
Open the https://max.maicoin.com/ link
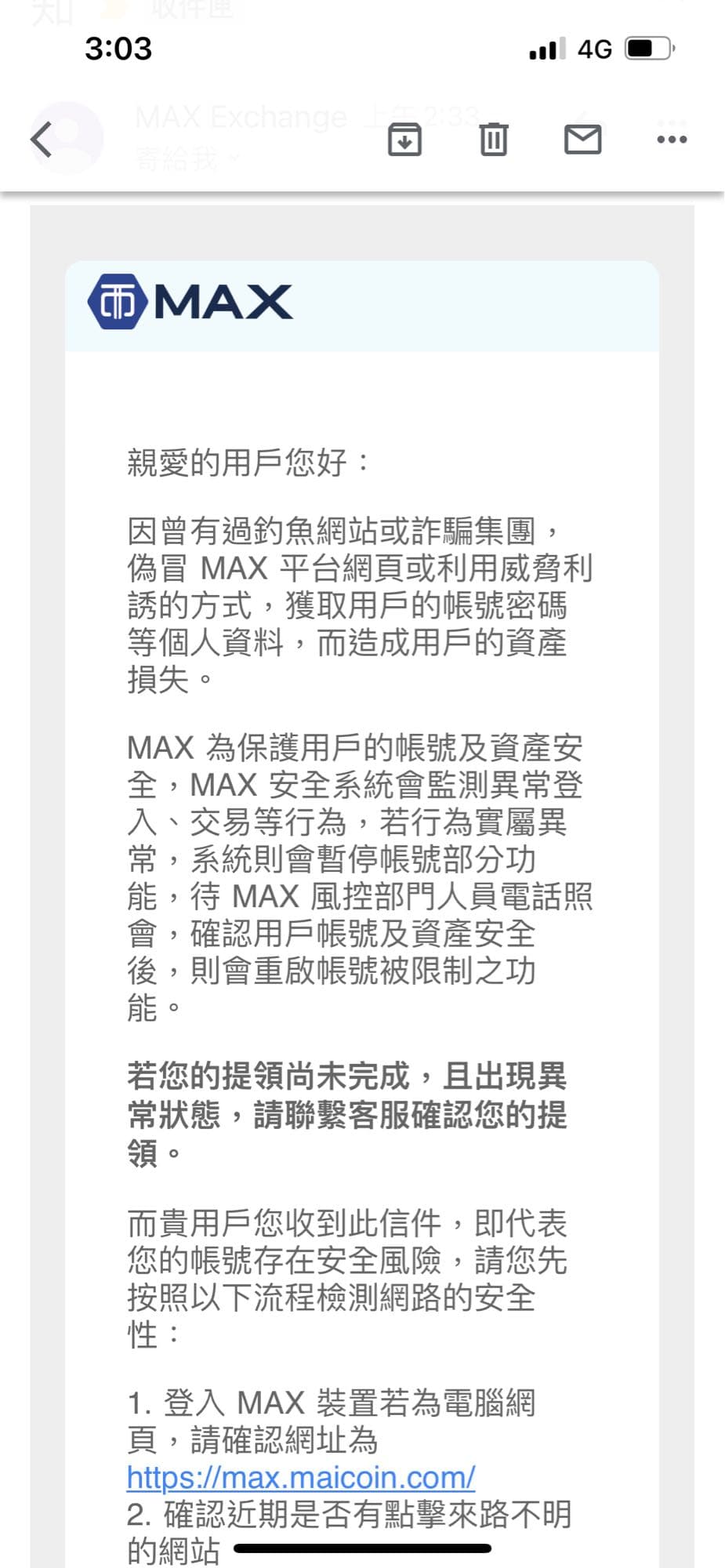pyautogui.click(x=300, y=1477)
